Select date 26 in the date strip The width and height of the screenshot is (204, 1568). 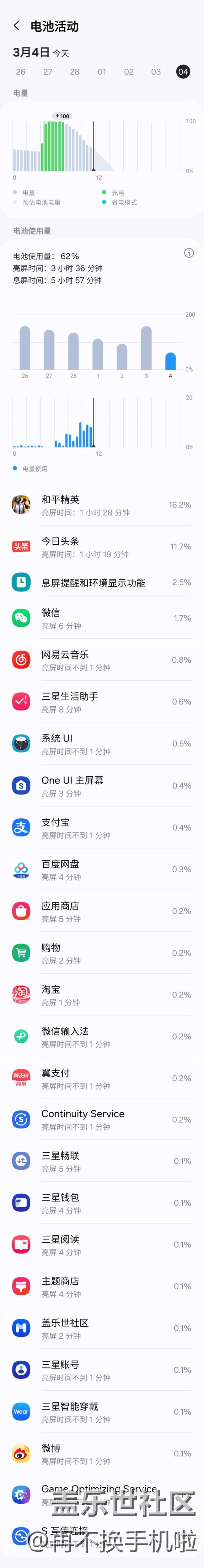click(21, 72)
